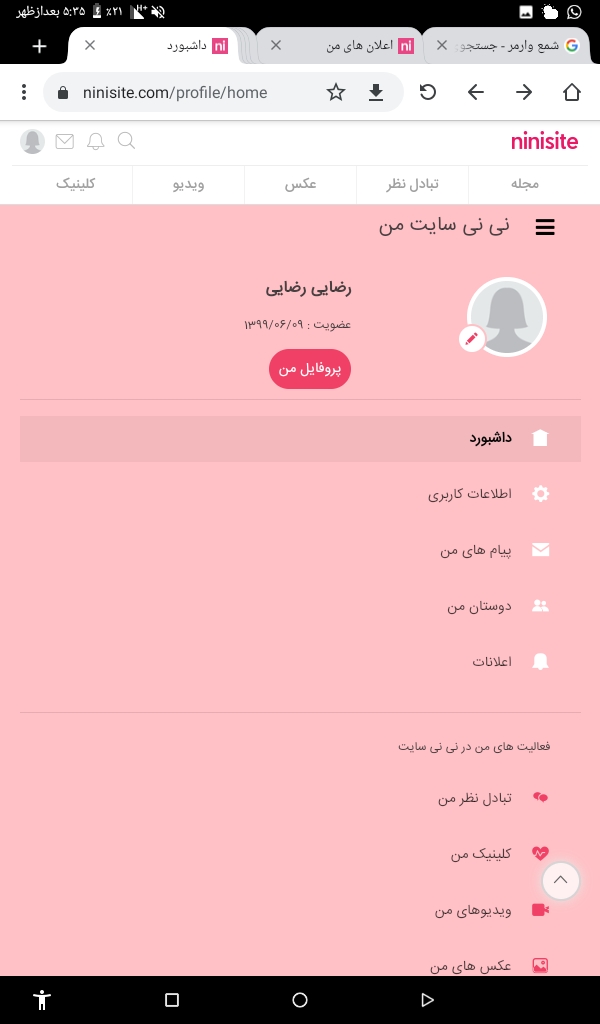Viewport: 600px width, 1024px height.
Task: Switch to the تبادل نظر tab
Action: click(x=412, y=184)
